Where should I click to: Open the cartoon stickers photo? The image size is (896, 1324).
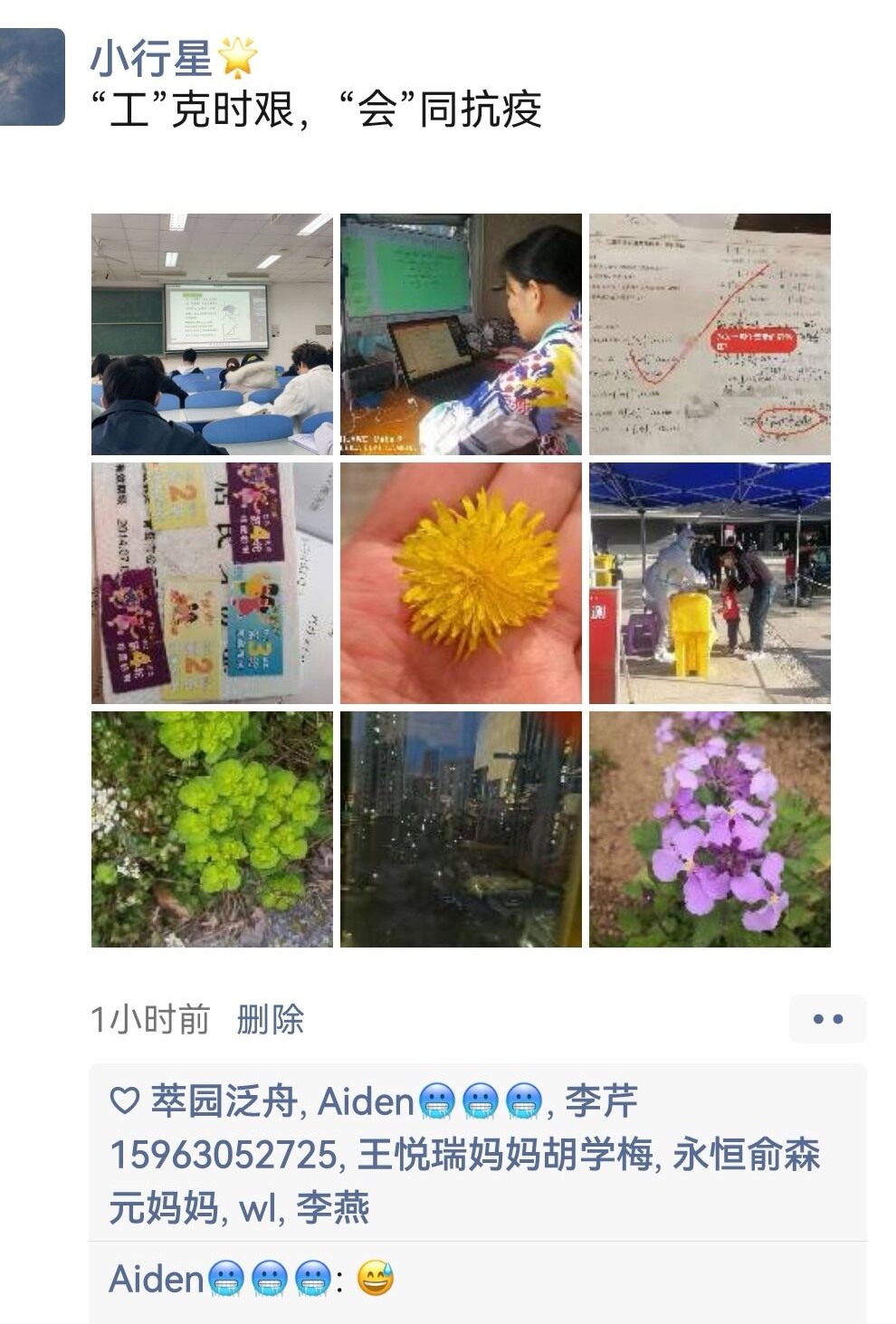pyautogui.click(x=212, y=583)
